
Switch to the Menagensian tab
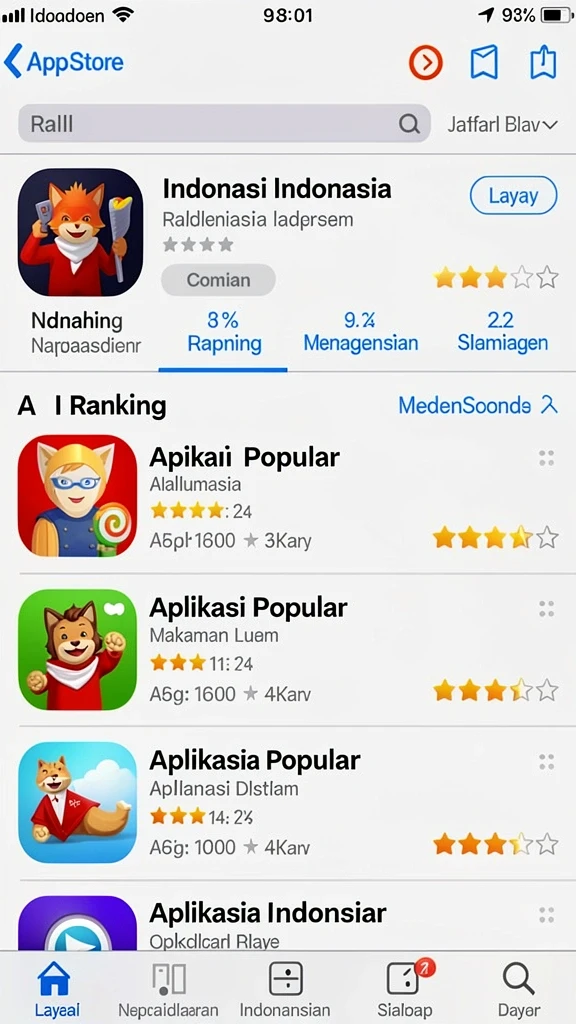[x=360, y=332]
